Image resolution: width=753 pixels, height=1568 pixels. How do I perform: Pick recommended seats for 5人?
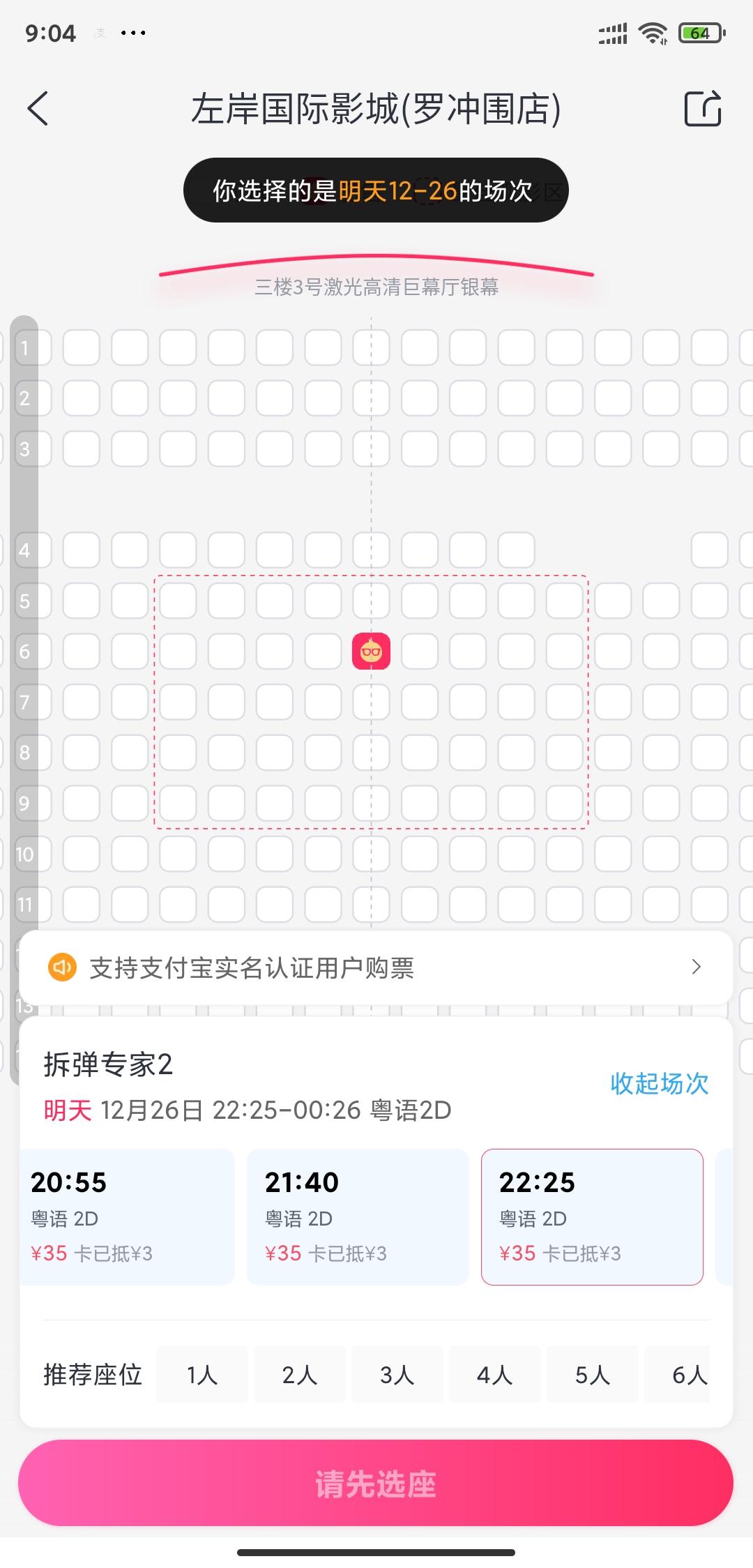coord(593,1375)
